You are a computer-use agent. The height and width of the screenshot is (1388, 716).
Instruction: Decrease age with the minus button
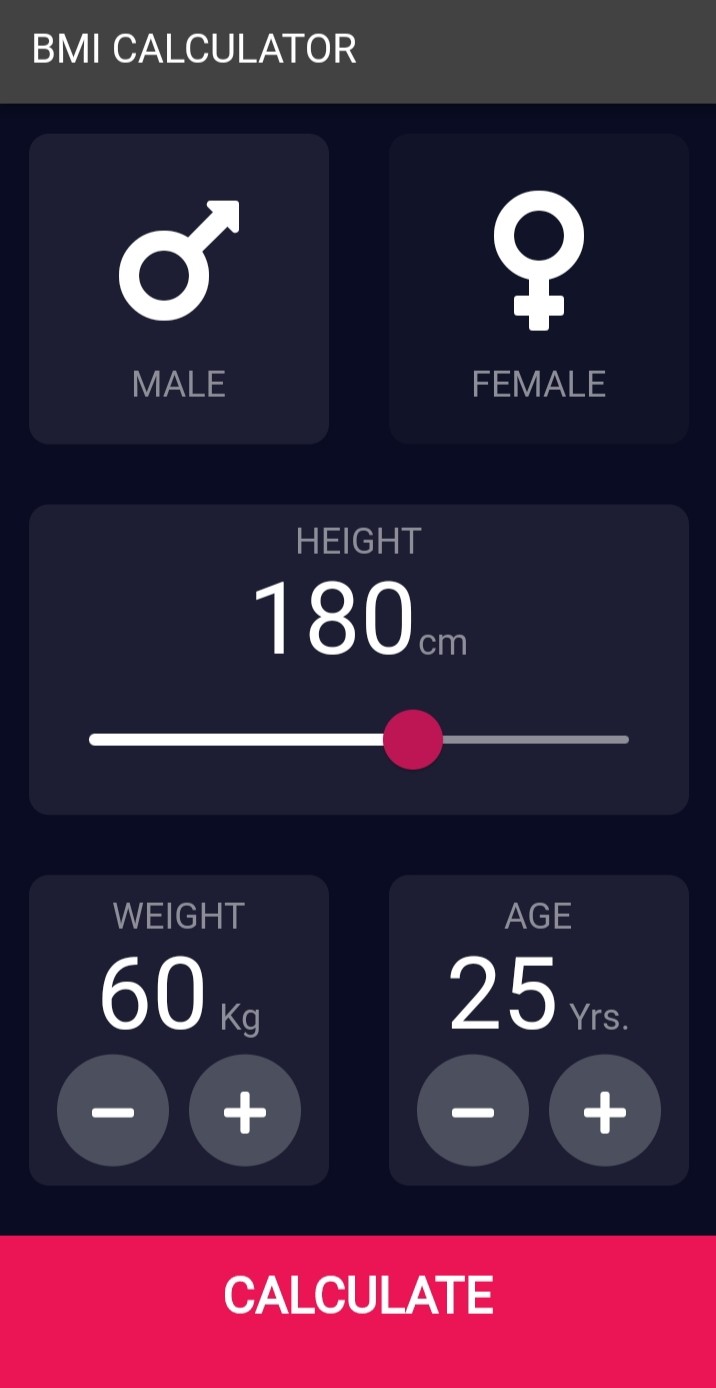click(473, 1111)
